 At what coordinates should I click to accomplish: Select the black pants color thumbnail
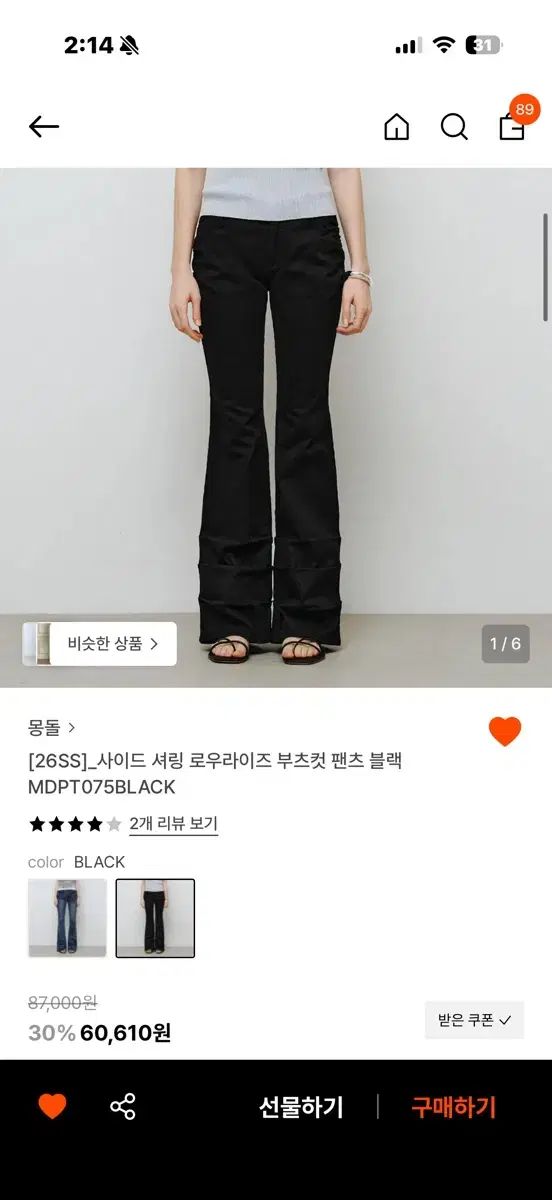pyautogui.click(x=155, y=918)
